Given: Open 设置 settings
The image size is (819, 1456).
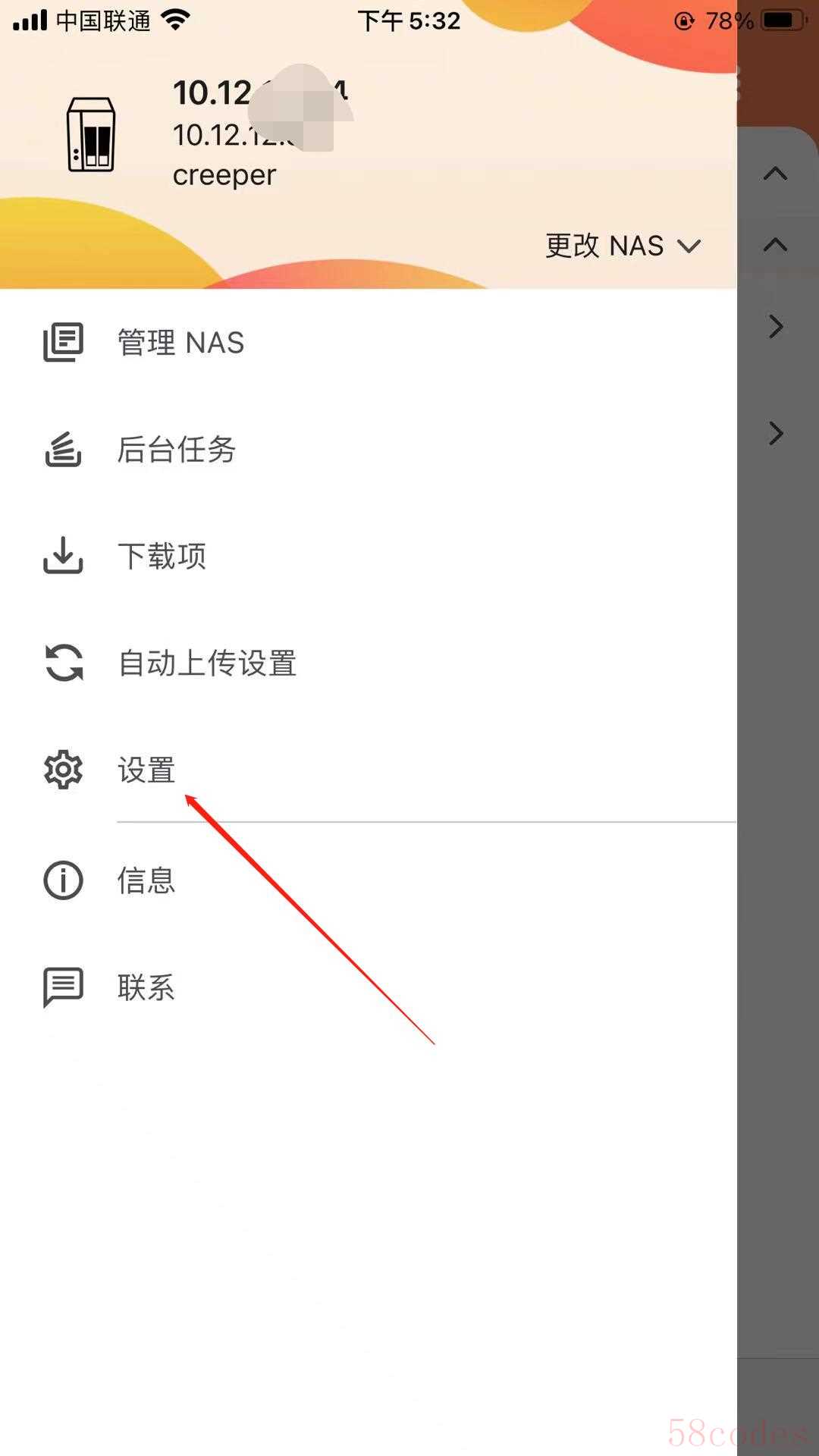Looking at the screenshot, I should tap(146, 770).
